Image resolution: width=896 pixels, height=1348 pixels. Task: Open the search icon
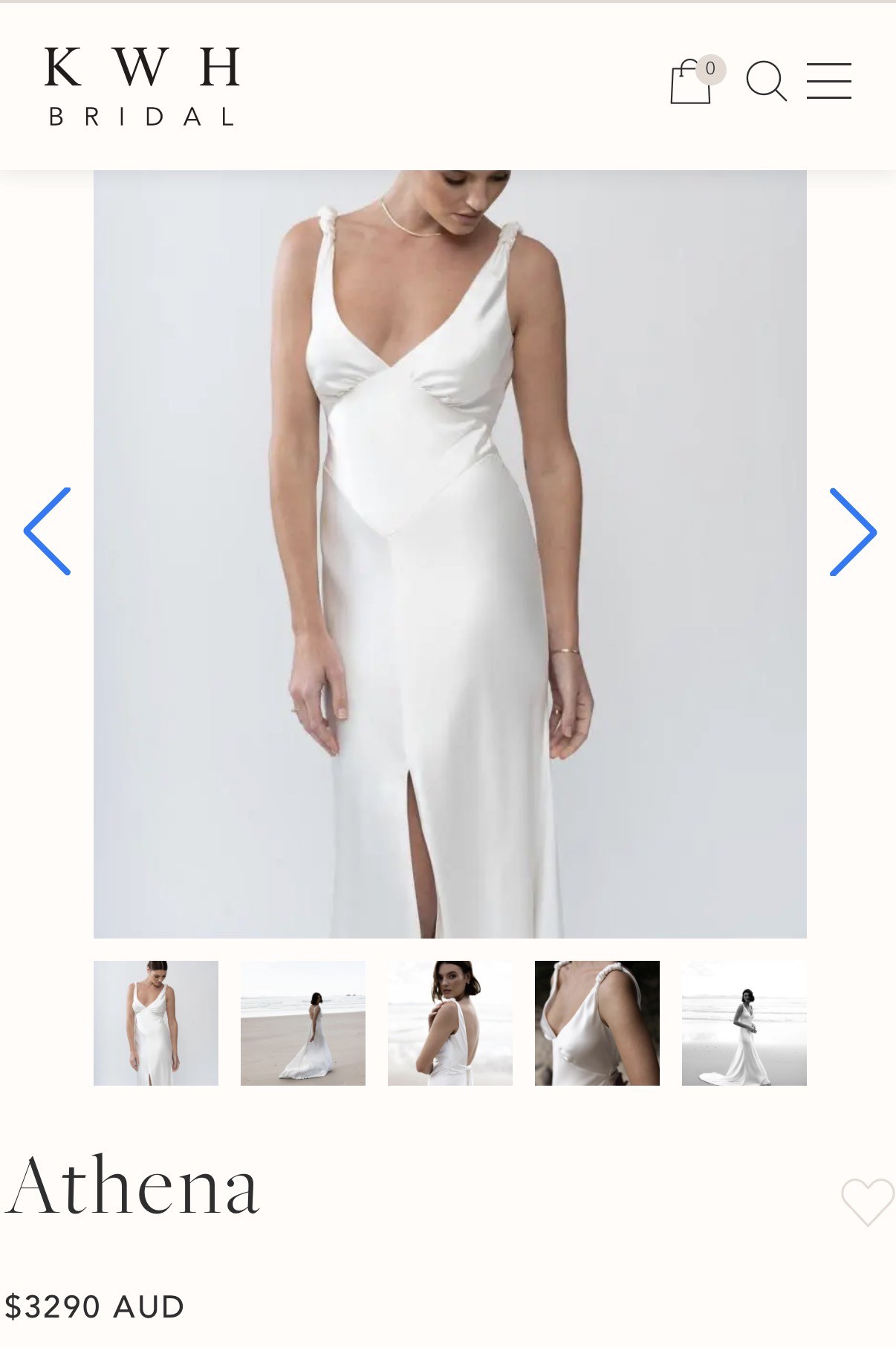[766, 81]
